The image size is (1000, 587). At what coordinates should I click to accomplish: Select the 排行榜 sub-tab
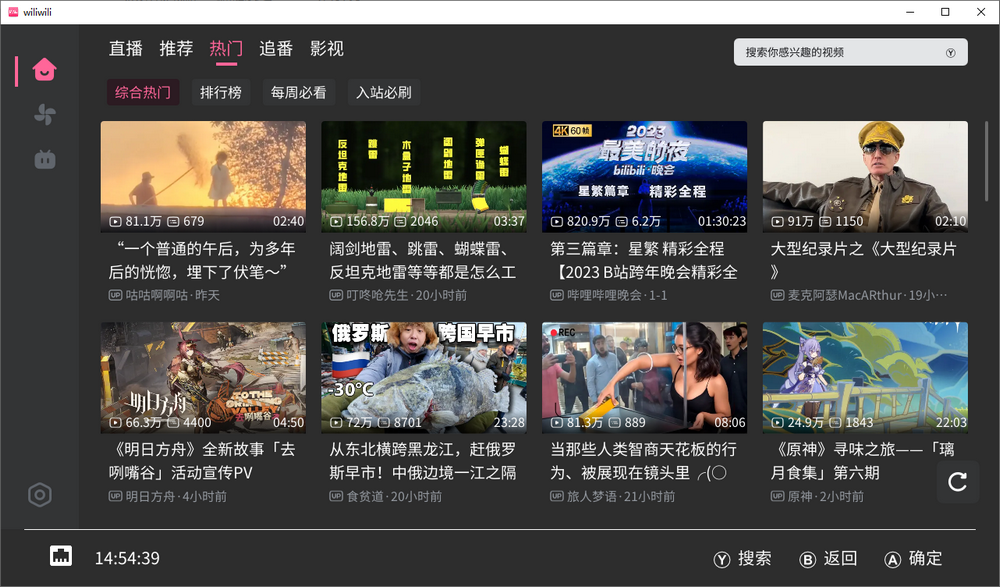coord(221,93)
